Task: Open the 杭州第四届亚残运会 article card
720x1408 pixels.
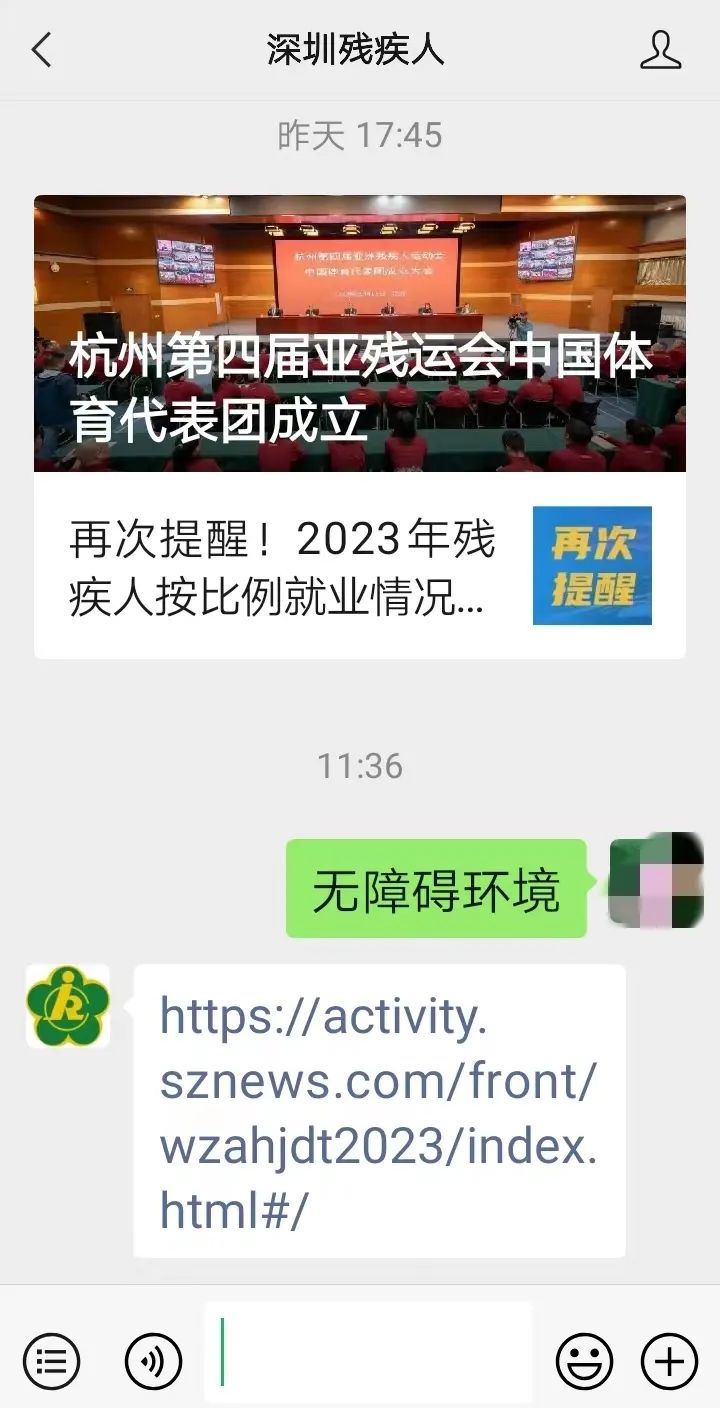Action: [360, 333]
